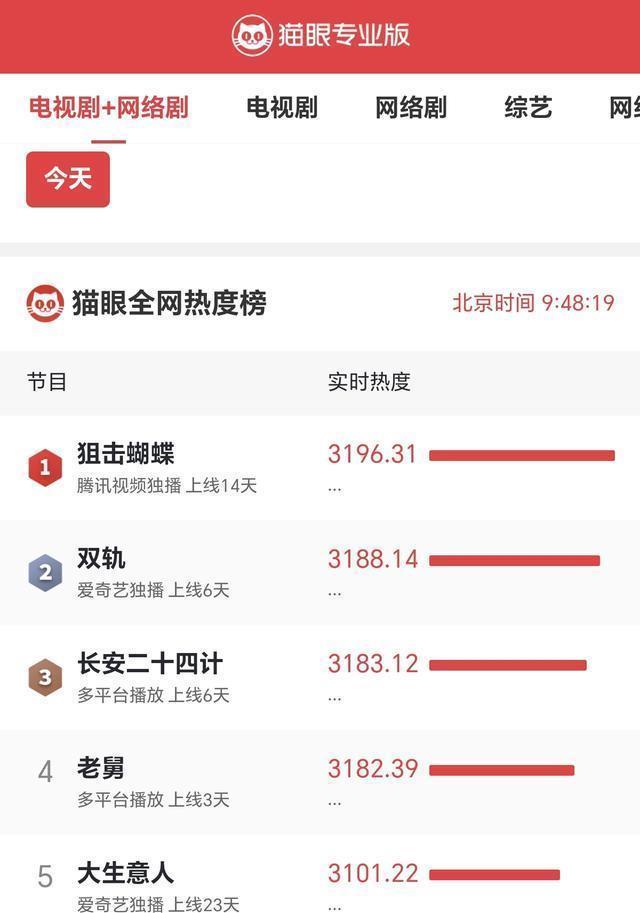Tap the 今天 date button

click(68, 179)
